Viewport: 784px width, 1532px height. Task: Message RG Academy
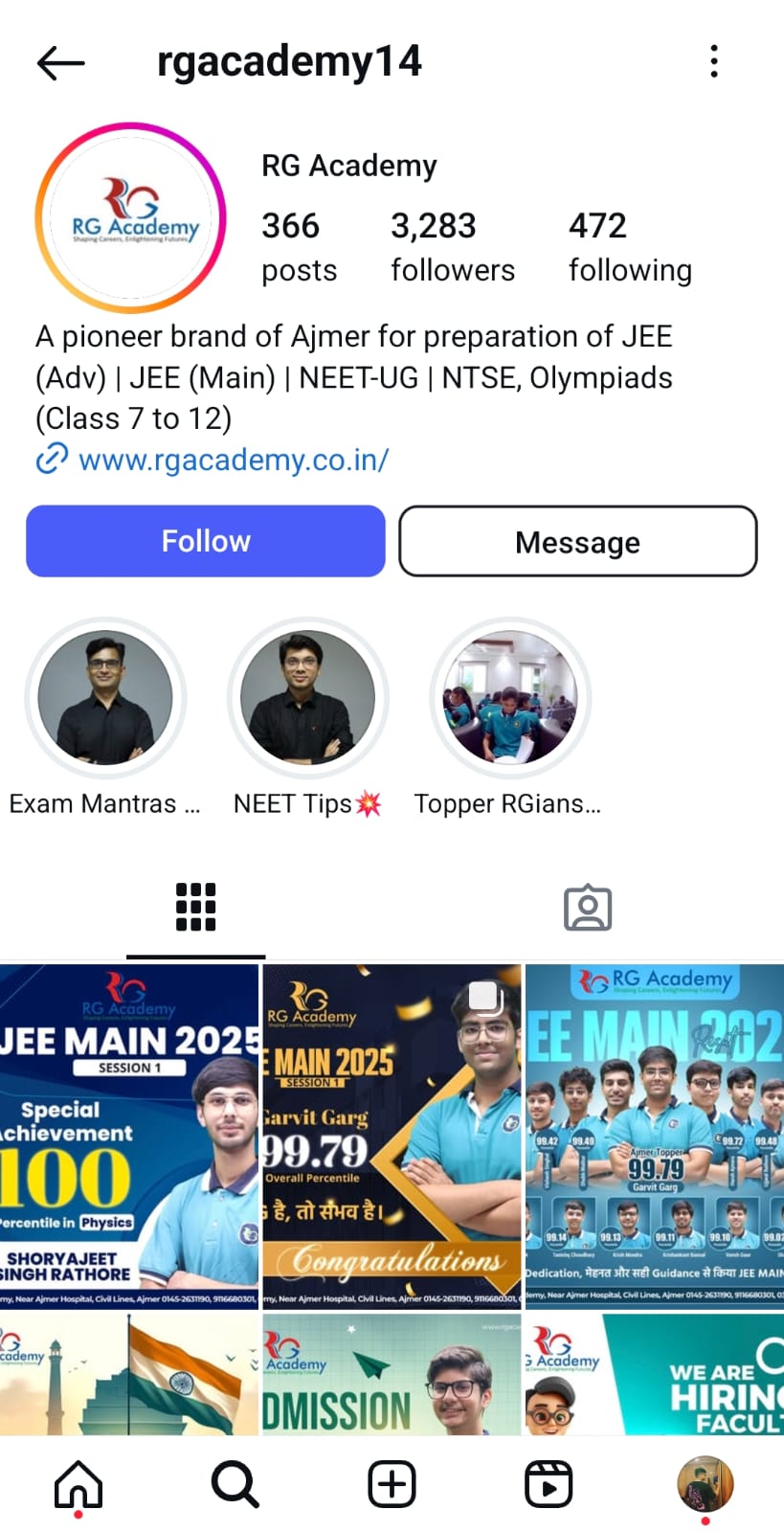[x=577, y=542]
